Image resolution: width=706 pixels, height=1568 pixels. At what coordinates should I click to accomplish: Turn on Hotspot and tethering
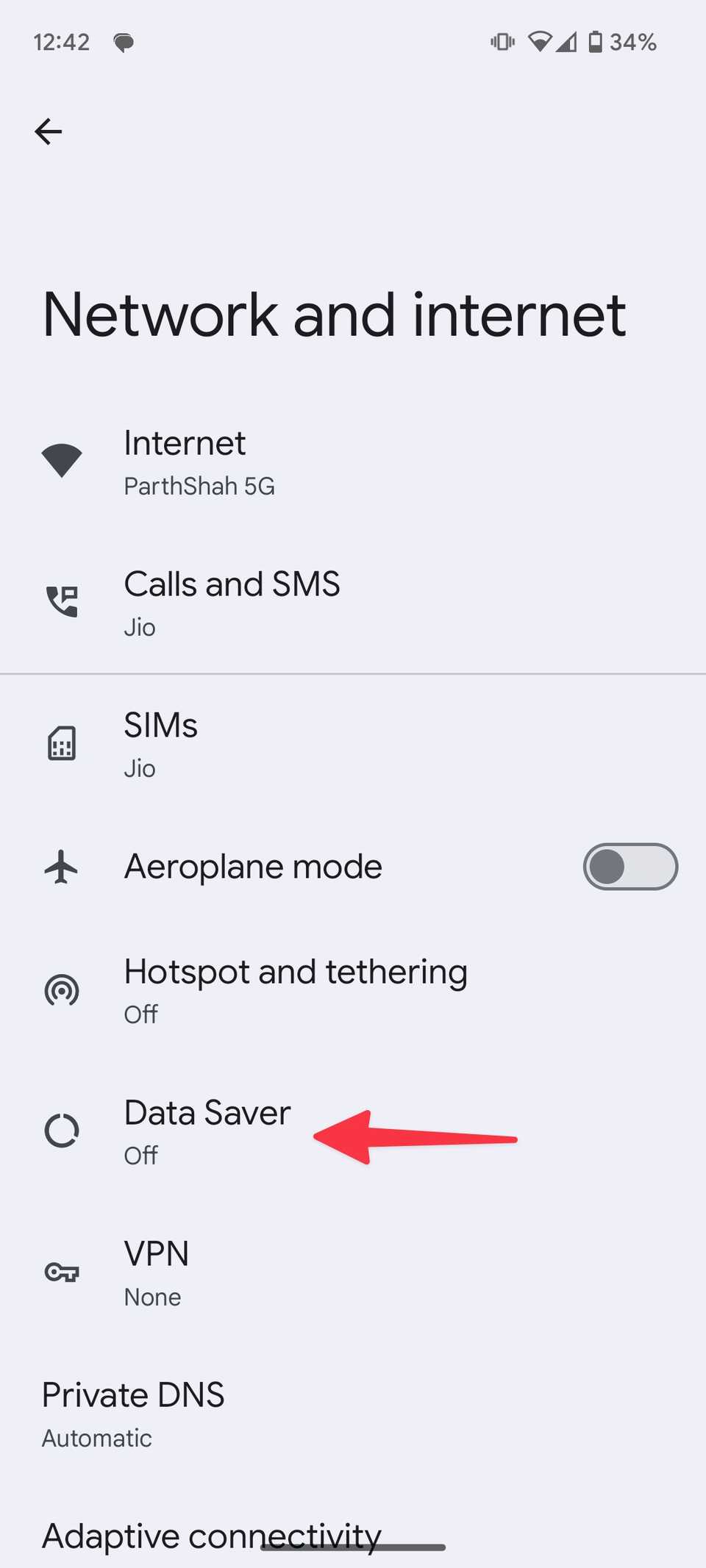point(294,990)
